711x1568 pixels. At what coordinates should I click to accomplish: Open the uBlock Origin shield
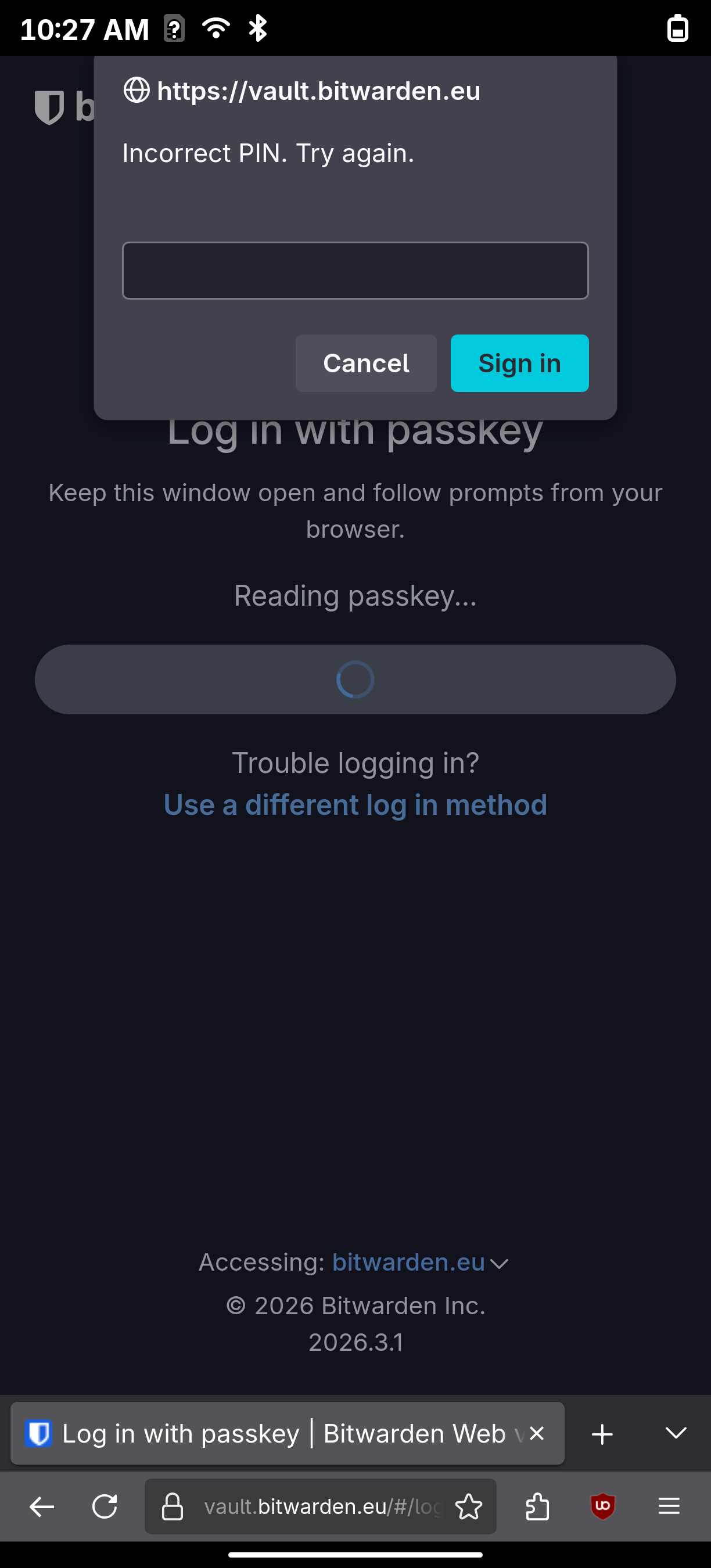coord(602,1506)
